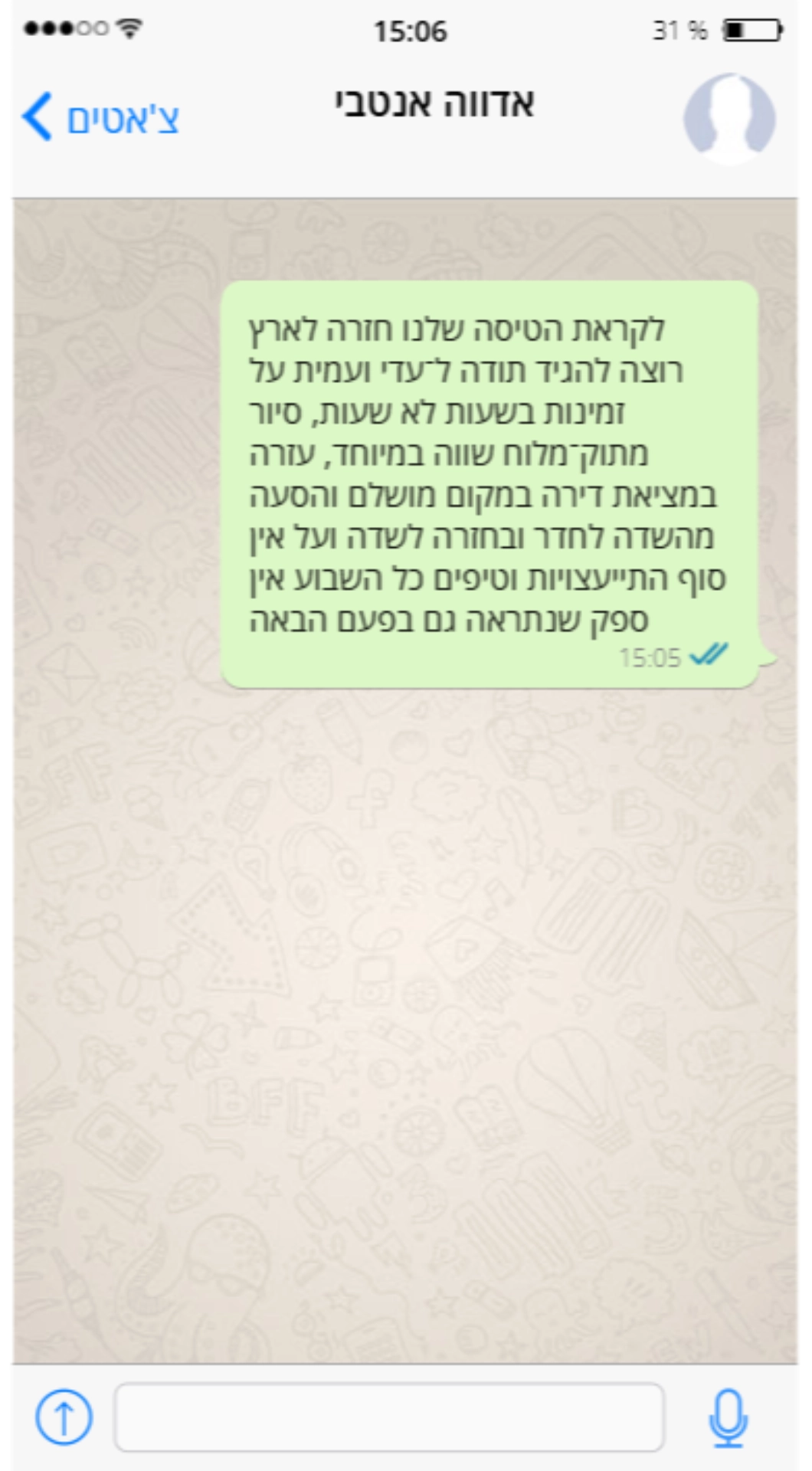Open contact info for אדווה אנטבי
The width and height of the screenshot is (812, 1471).
[x=434, y=103]
